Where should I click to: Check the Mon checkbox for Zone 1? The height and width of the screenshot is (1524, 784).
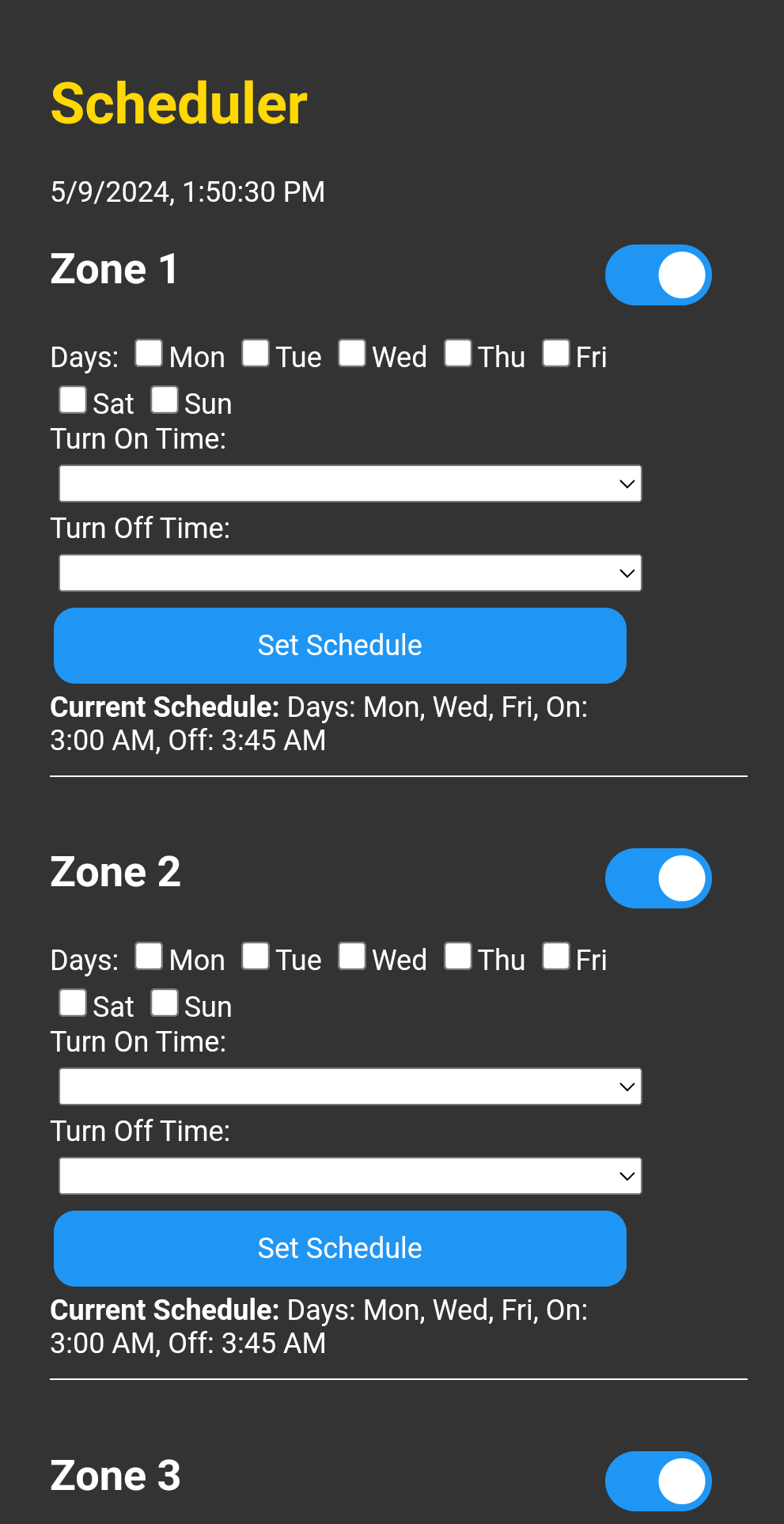tap(149, 351)
